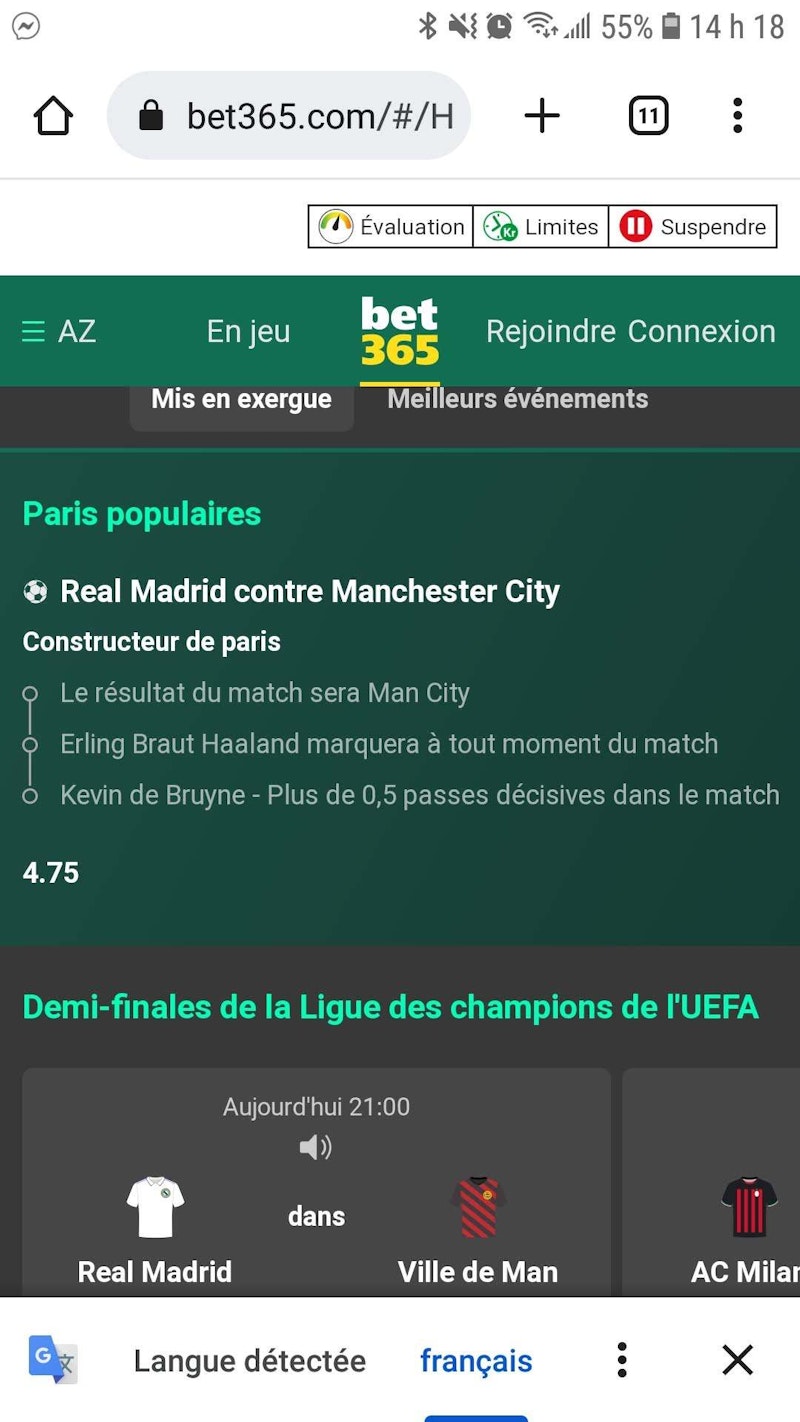Switch to Meilleurs événements tab
The image size is (800, 1422).
click(517, 399)
